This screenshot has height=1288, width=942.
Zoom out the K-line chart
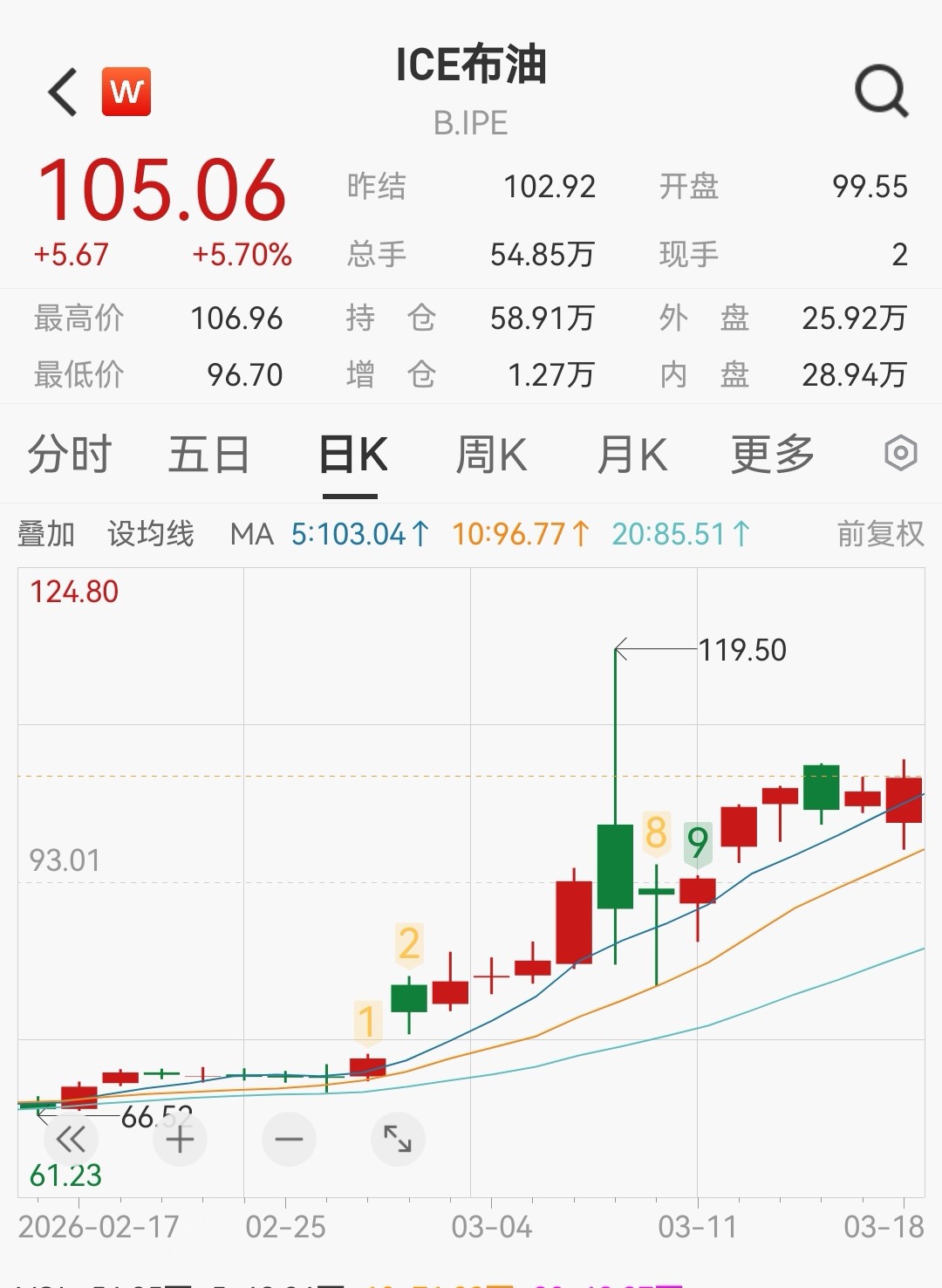click(289, 1139)
